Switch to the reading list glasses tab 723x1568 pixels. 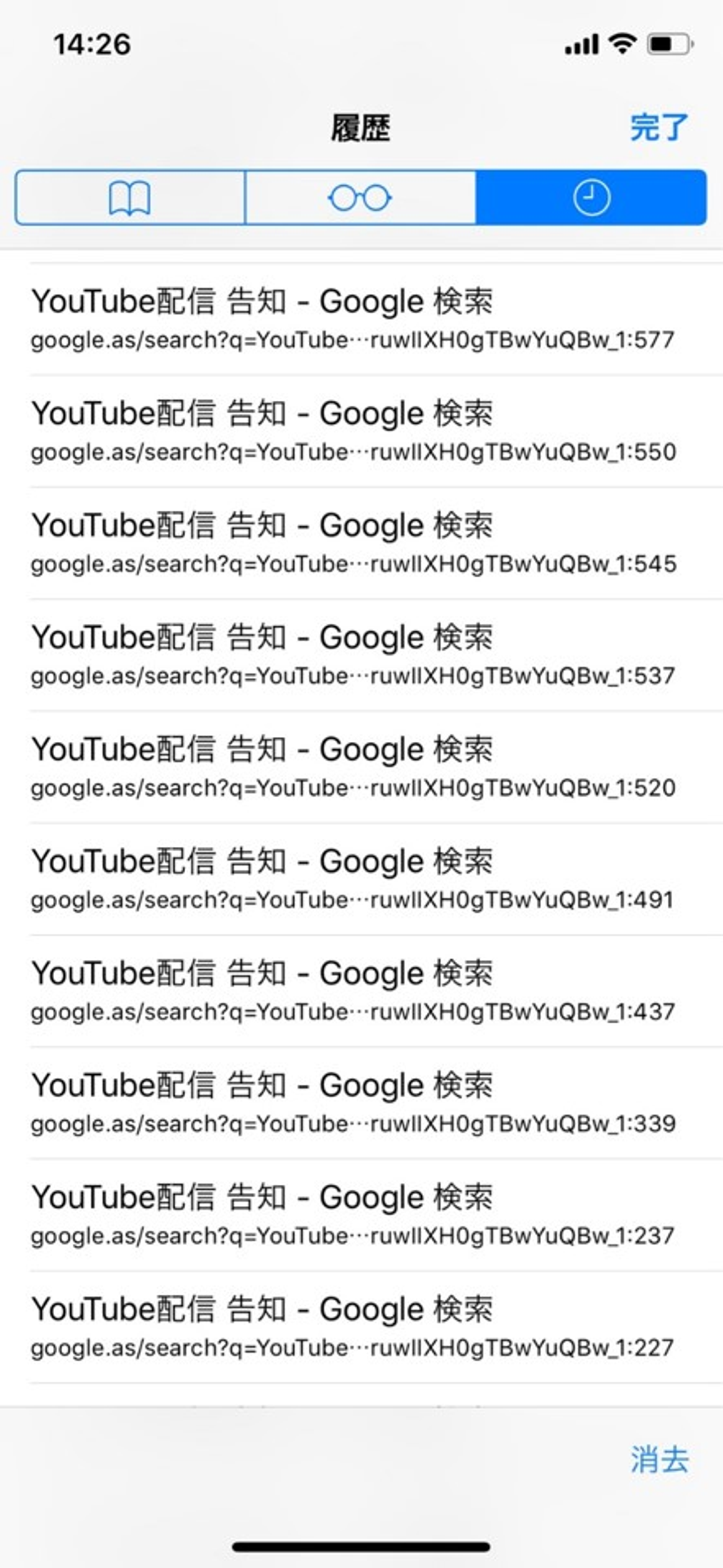click(360, 198)
